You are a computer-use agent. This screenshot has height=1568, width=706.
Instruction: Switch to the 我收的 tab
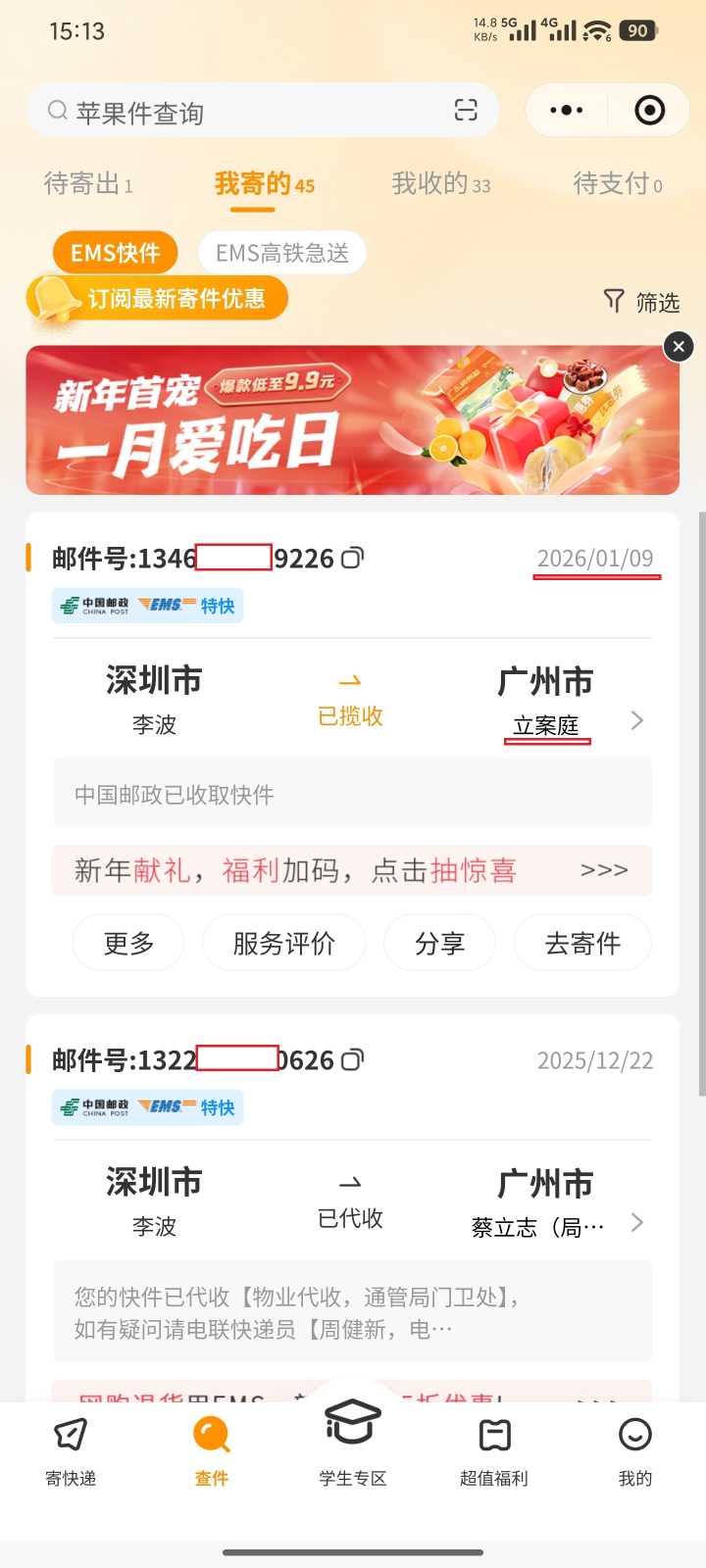pyautogui.click(x=440, y=184)
